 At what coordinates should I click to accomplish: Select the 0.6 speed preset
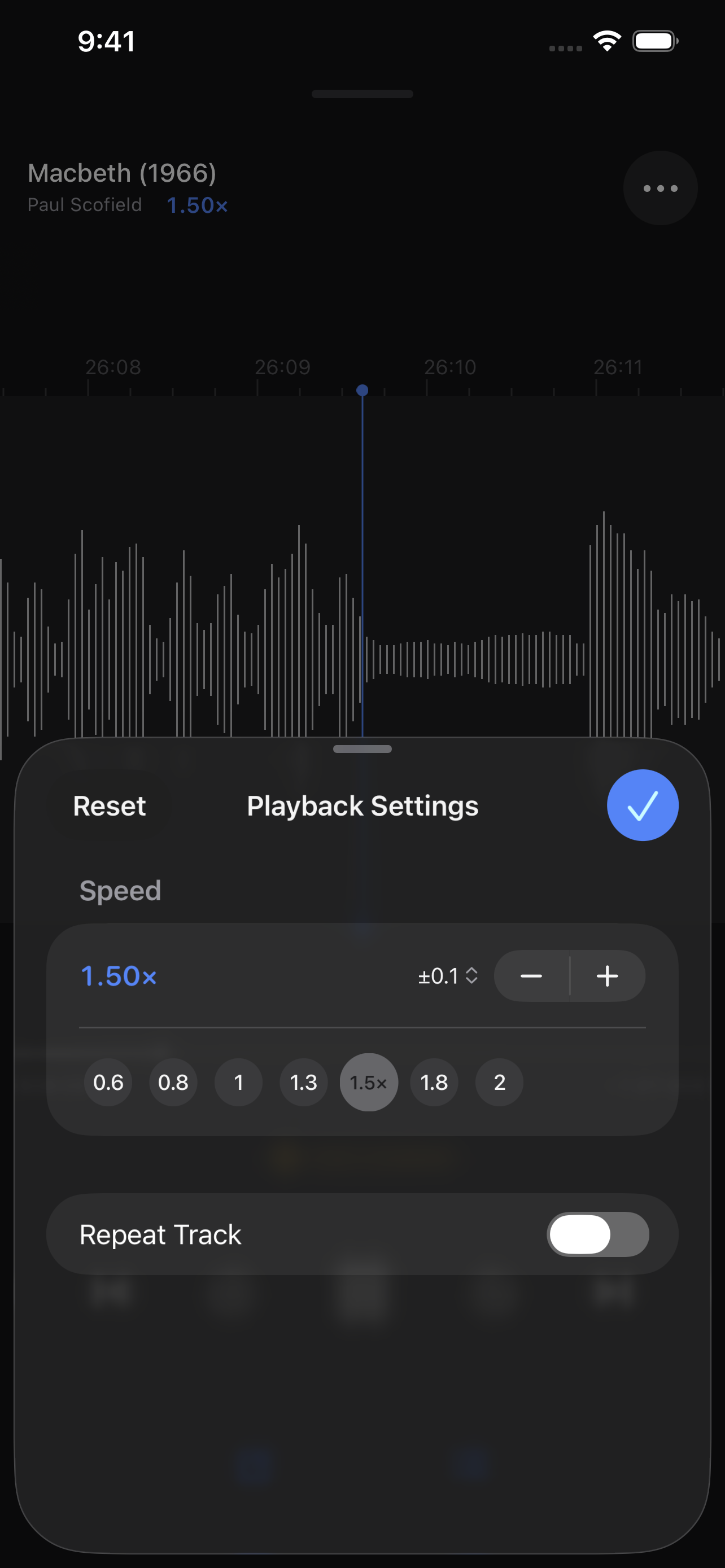(108, 1082)
